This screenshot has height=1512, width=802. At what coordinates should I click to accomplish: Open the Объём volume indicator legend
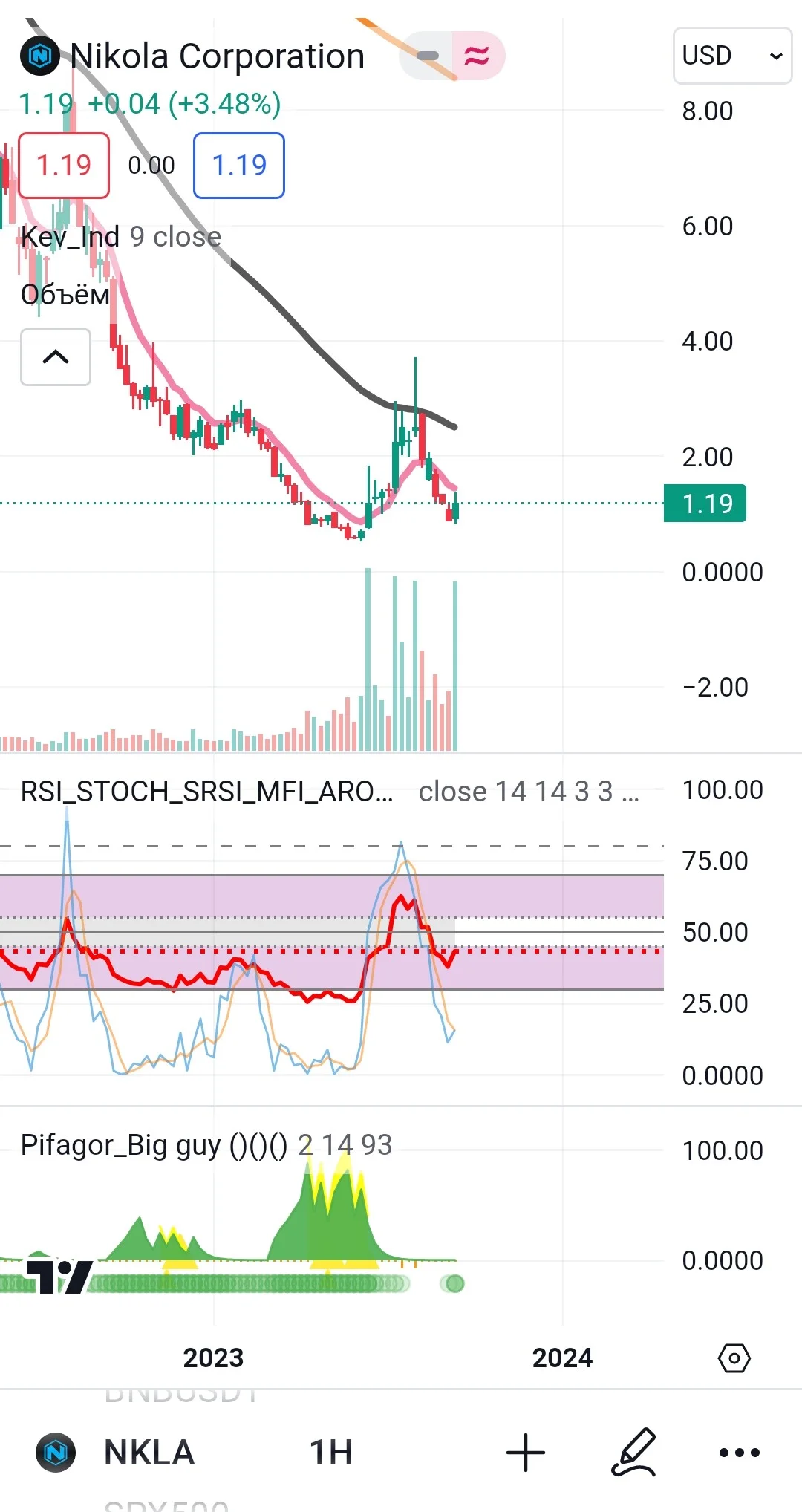pyautogui.click(x=65, y=295)
